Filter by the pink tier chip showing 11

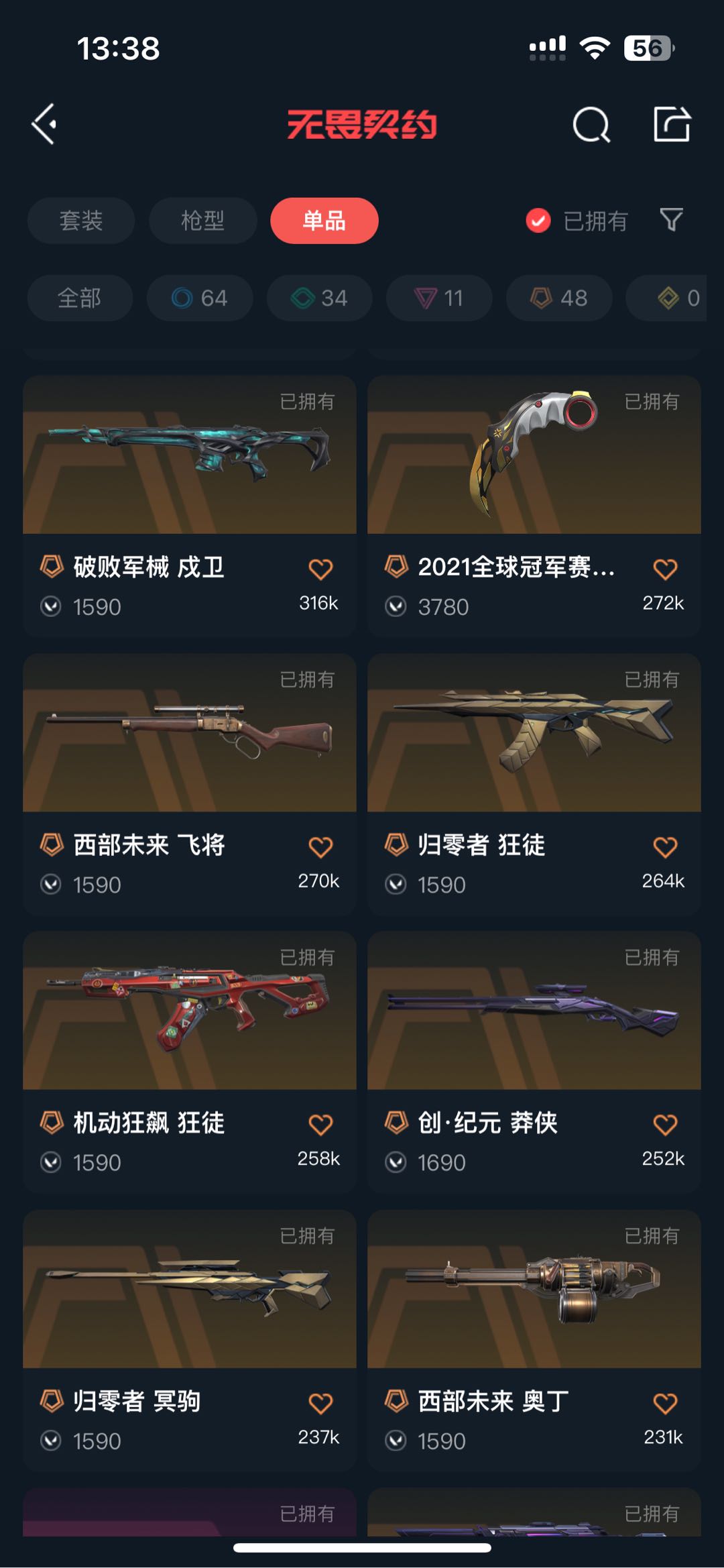pos(439,298)
